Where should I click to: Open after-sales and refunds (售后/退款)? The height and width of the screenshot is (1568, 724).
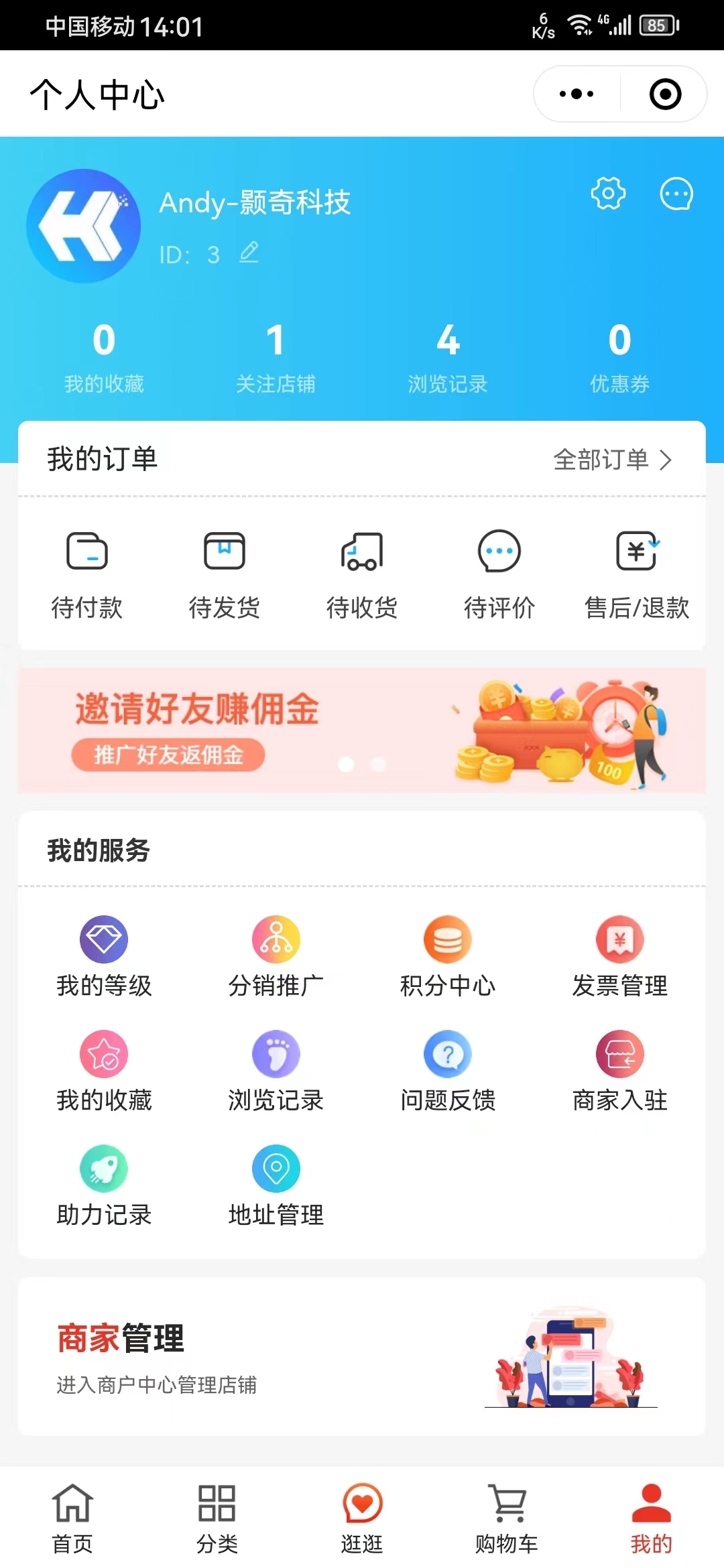pyautogui.click(x=637, y=574)
